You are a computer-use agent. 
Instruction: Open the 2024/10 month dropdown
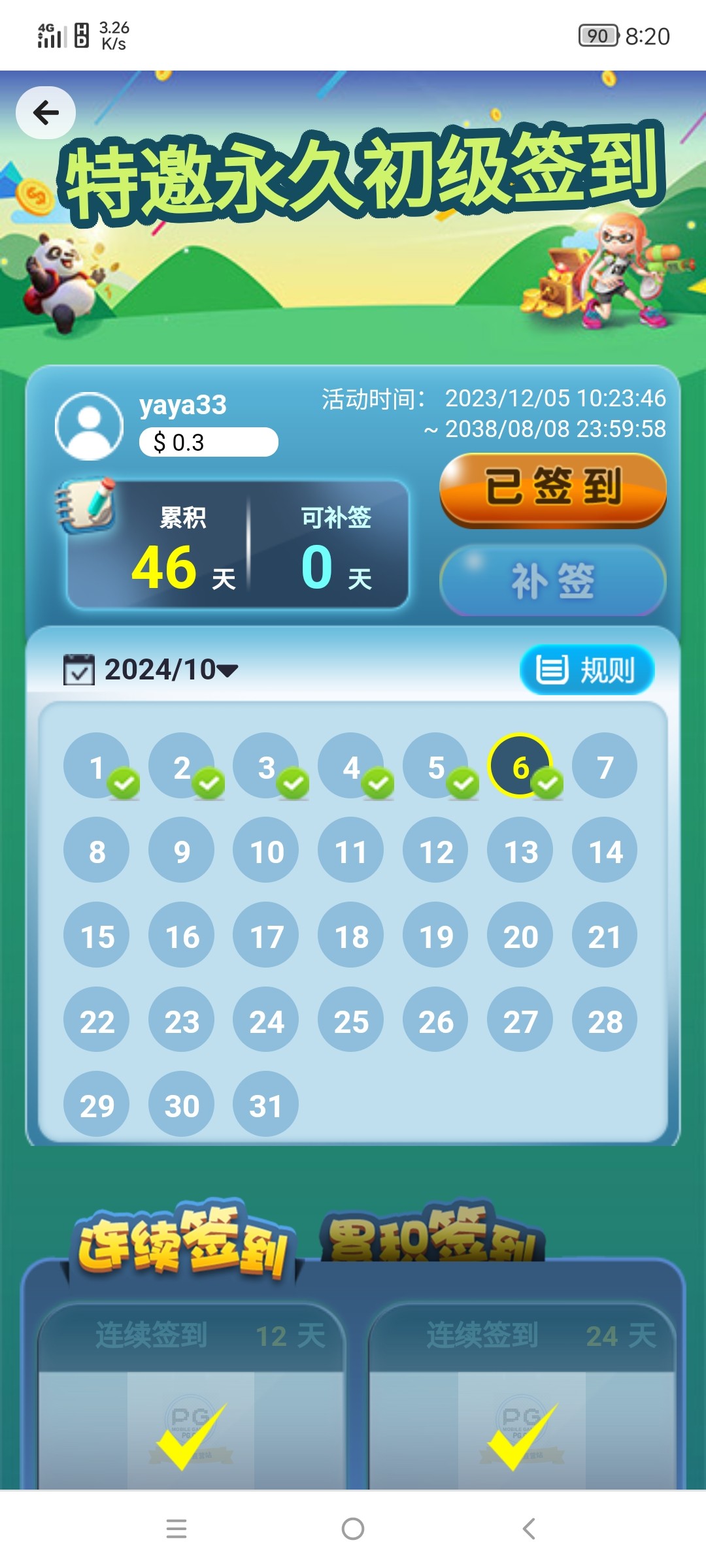pyautogui.click(x=171, y=670)
